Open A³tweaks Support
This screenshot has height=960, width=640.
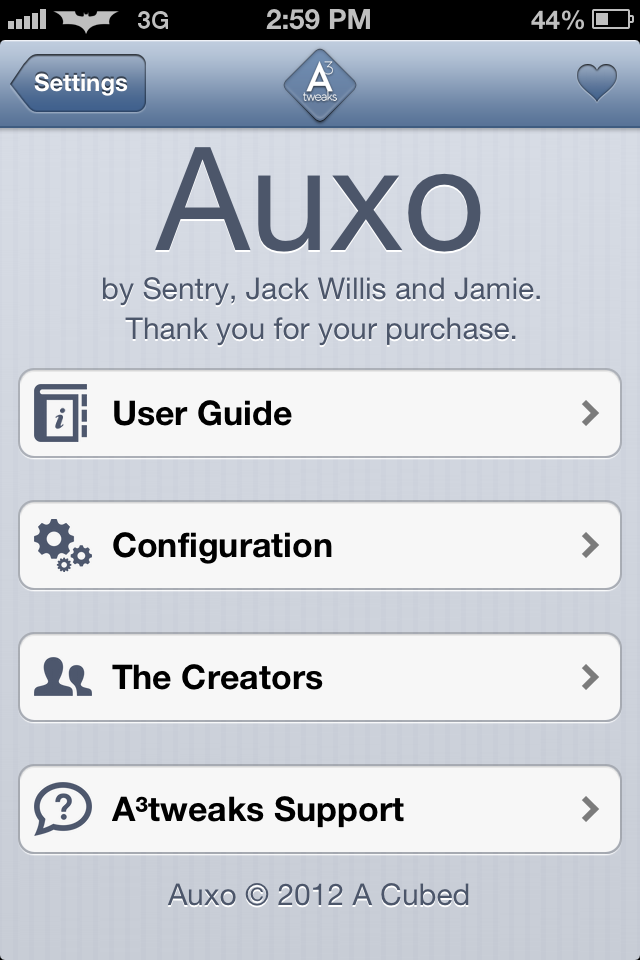320,810
